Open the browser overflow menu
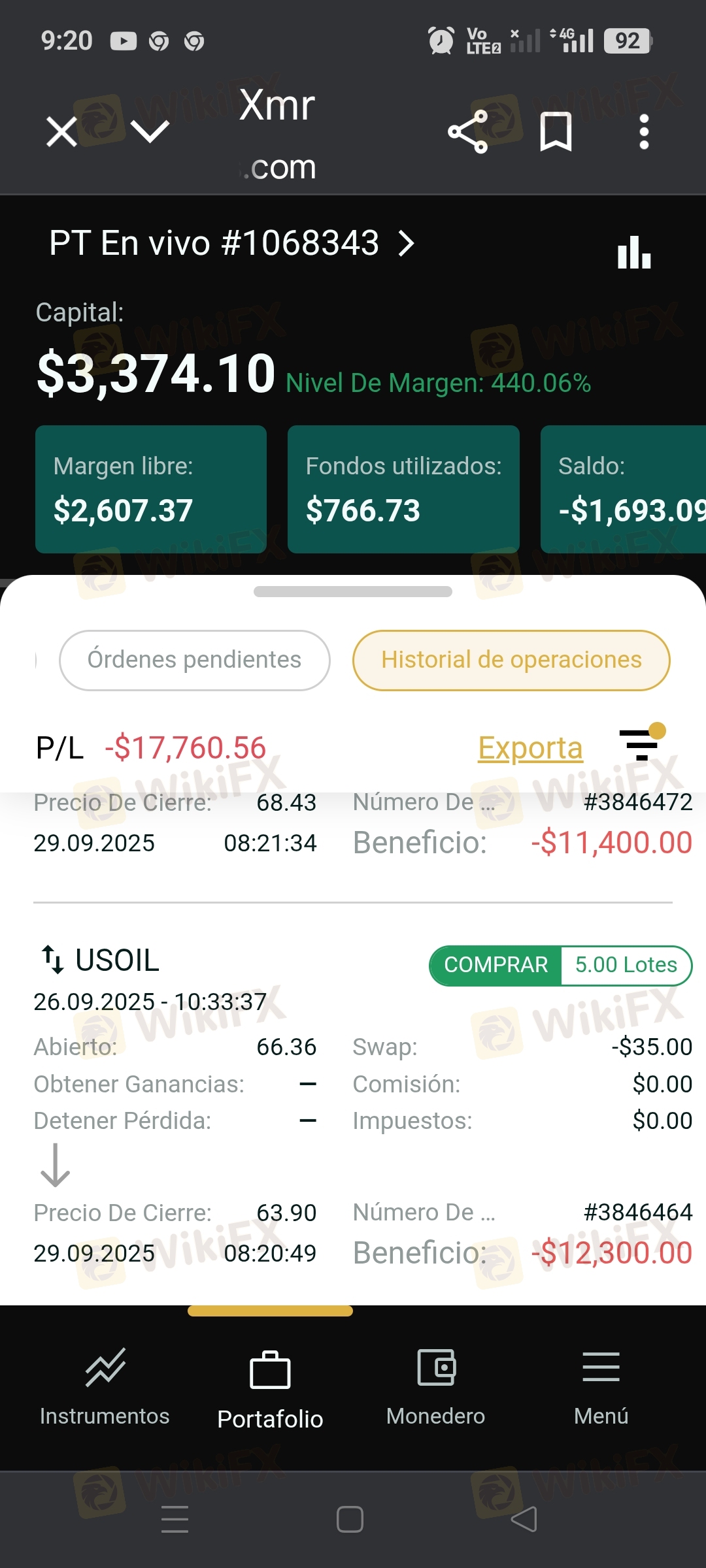This screenshot has height=1568, width=706. coord(644,132)
